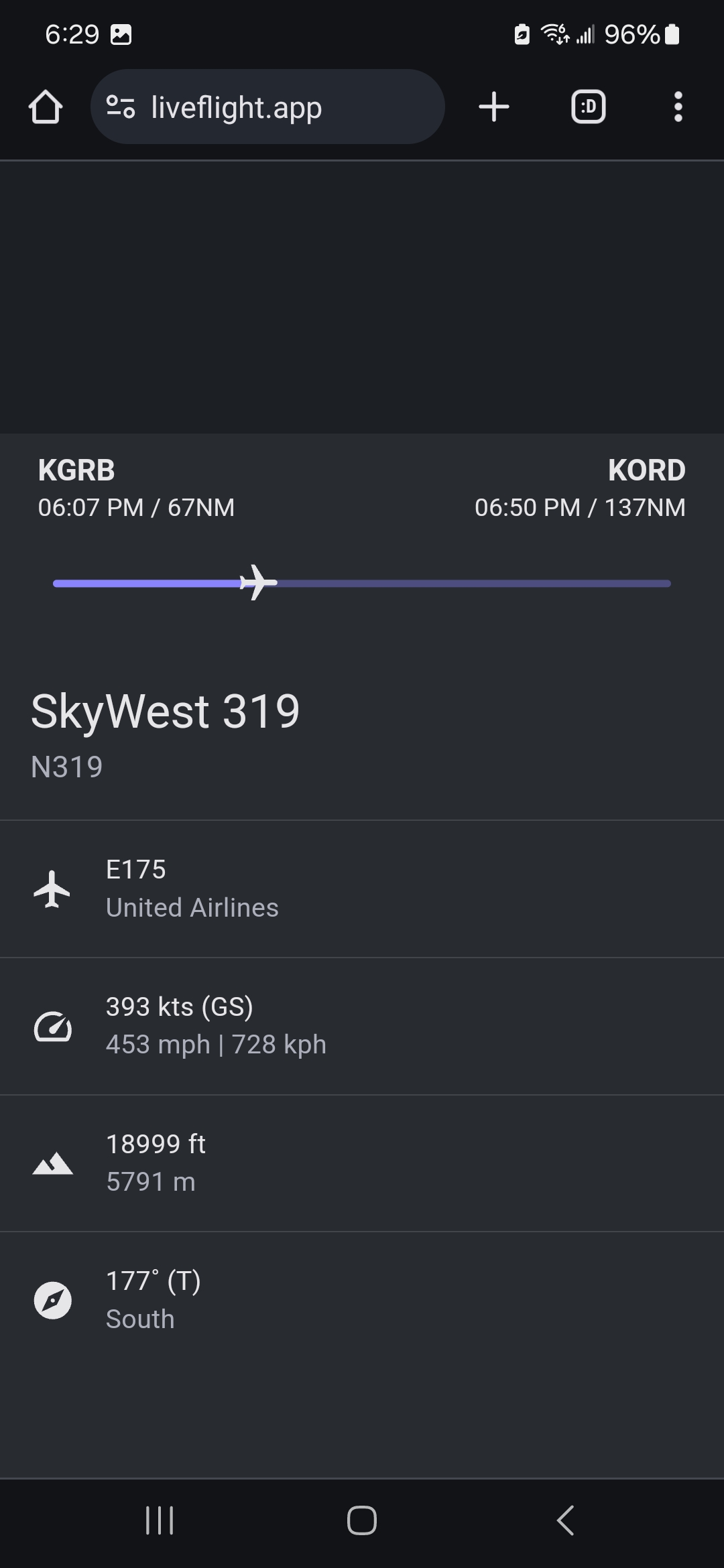View site info icon in address bar

(x=121, y=107)
